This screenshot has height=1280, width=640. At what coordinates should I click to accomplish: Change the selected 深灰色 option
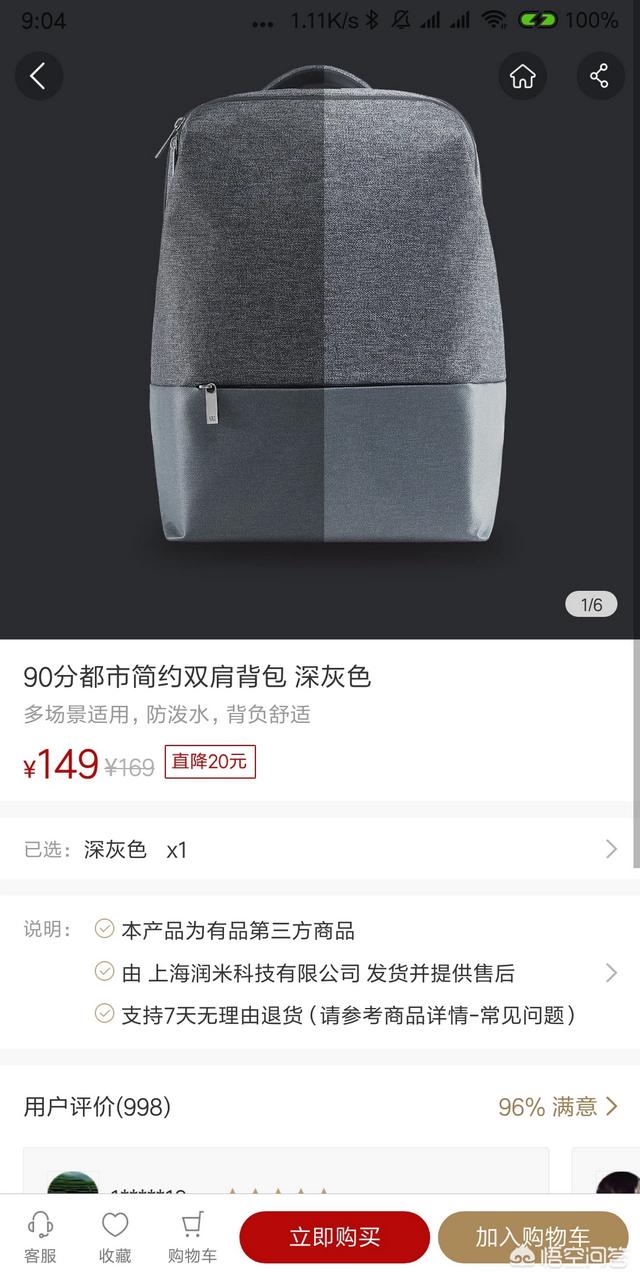320,850
